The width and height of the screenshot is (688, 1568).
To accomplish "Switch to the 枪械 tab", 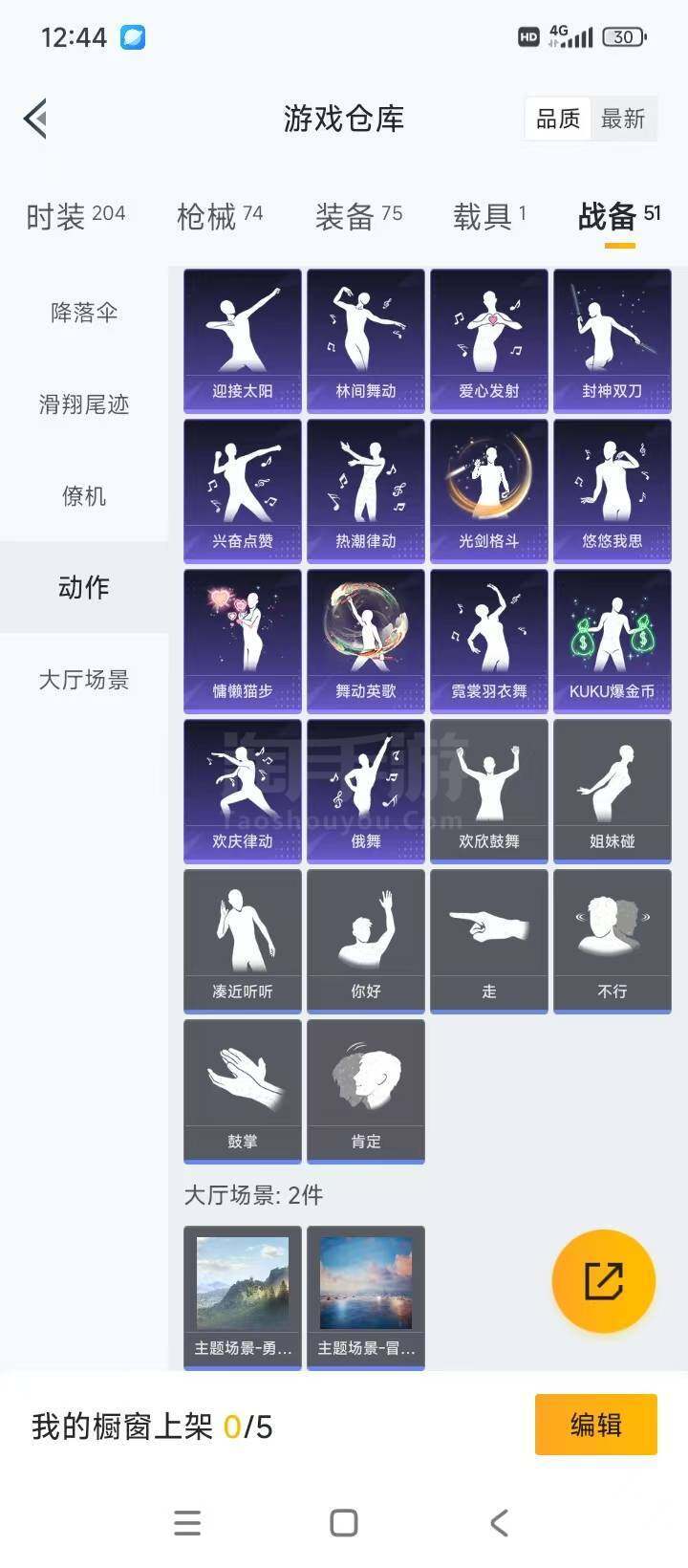I will point(220,217).
